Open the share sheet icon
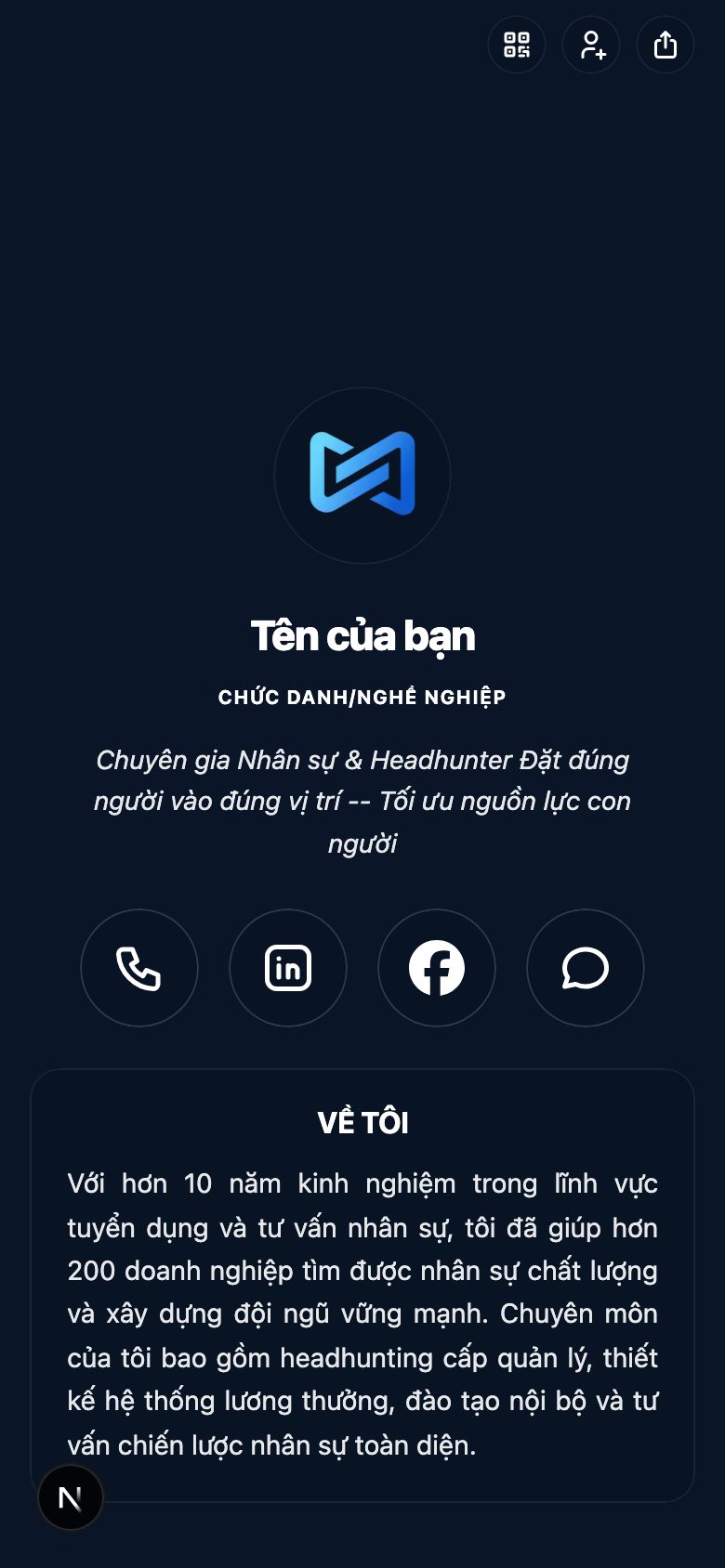The height and width of the screenshot is (1568, 725). point(665,44)
